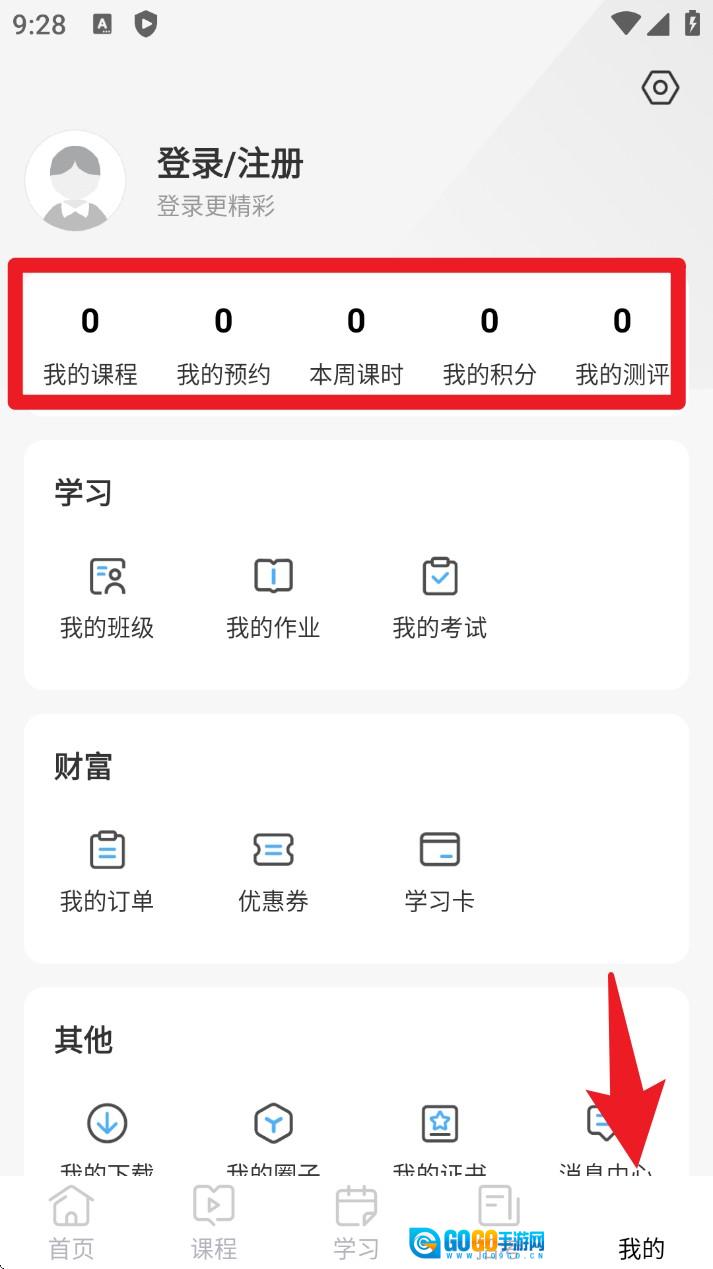Image resolution: width=713 pixels, height=1269 pixels.
Task: Switch to the 学习 tab
Action: pyautogui.click(x=356, y=1222)
